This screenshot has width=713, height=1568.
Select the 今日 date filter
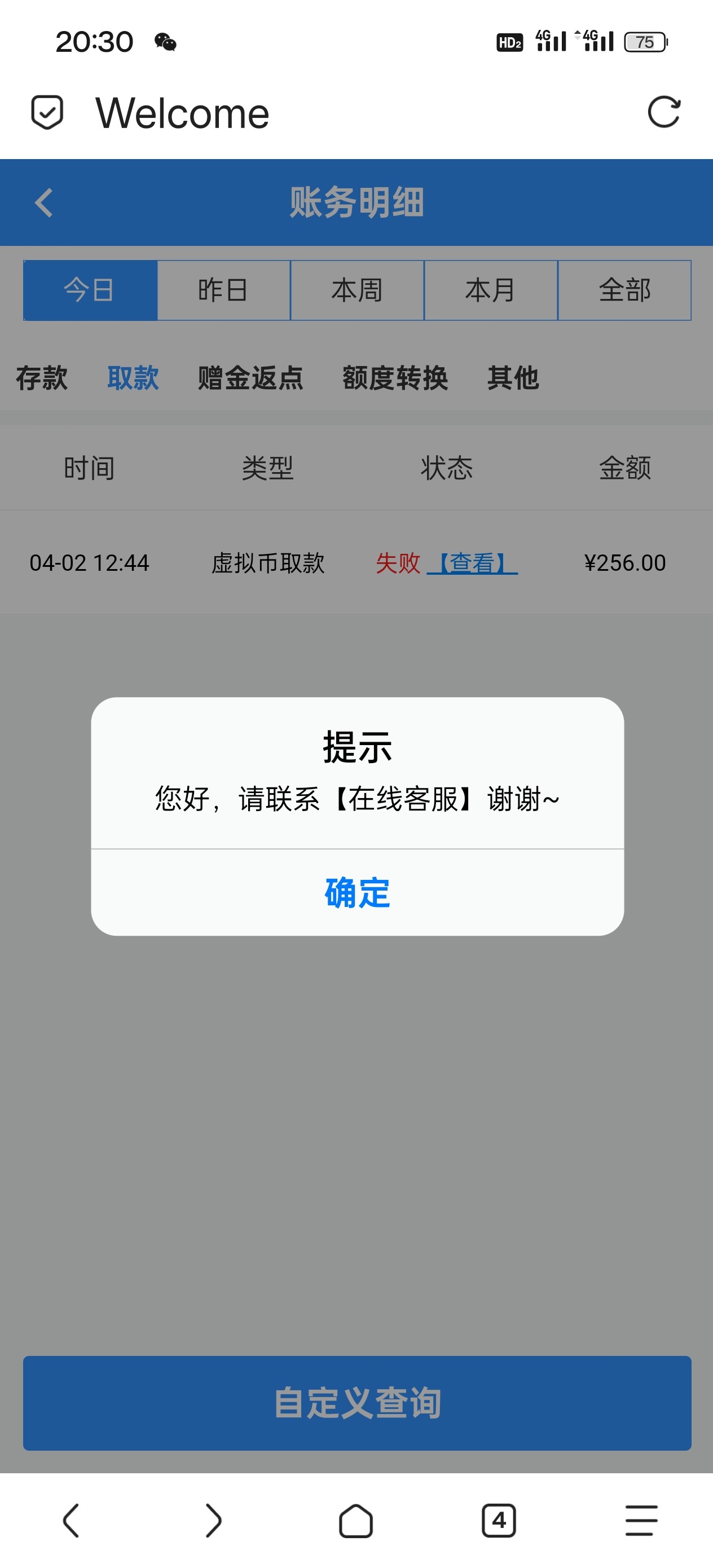(x=90, y=290)
